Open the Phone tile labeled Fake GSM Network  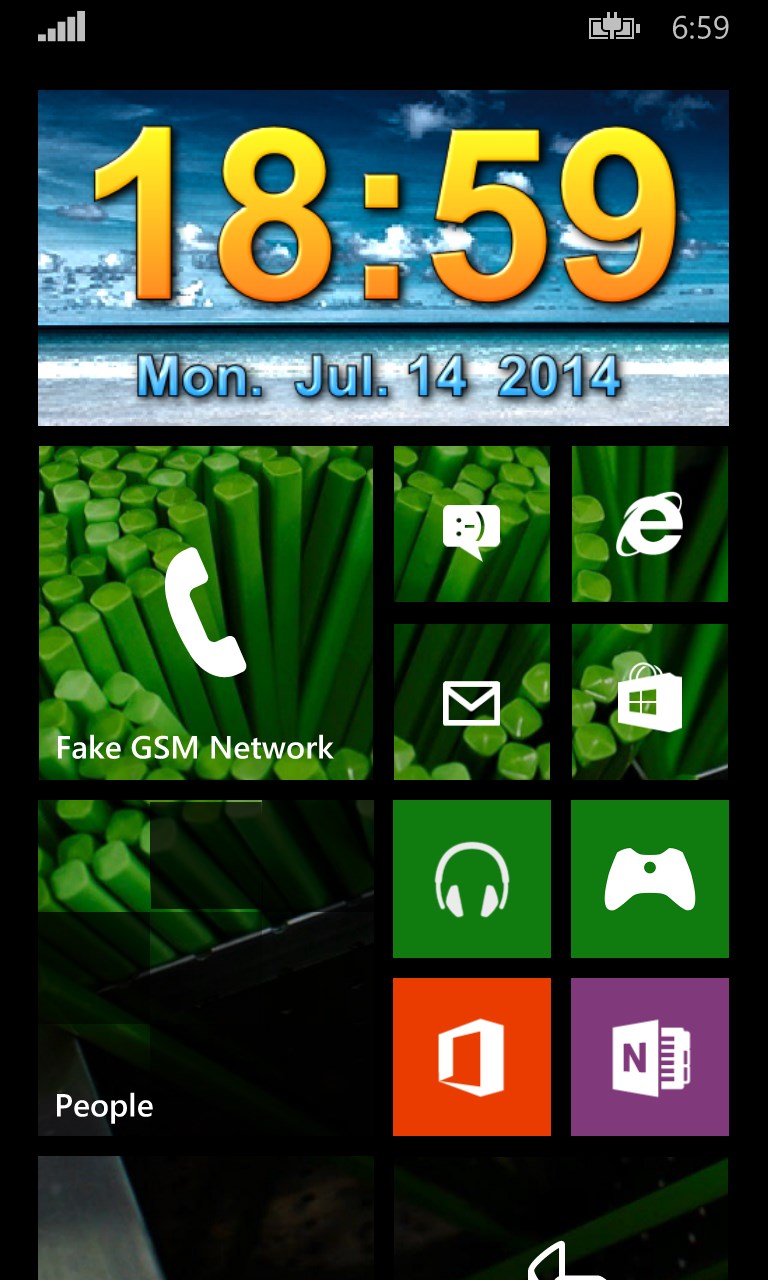205,612
